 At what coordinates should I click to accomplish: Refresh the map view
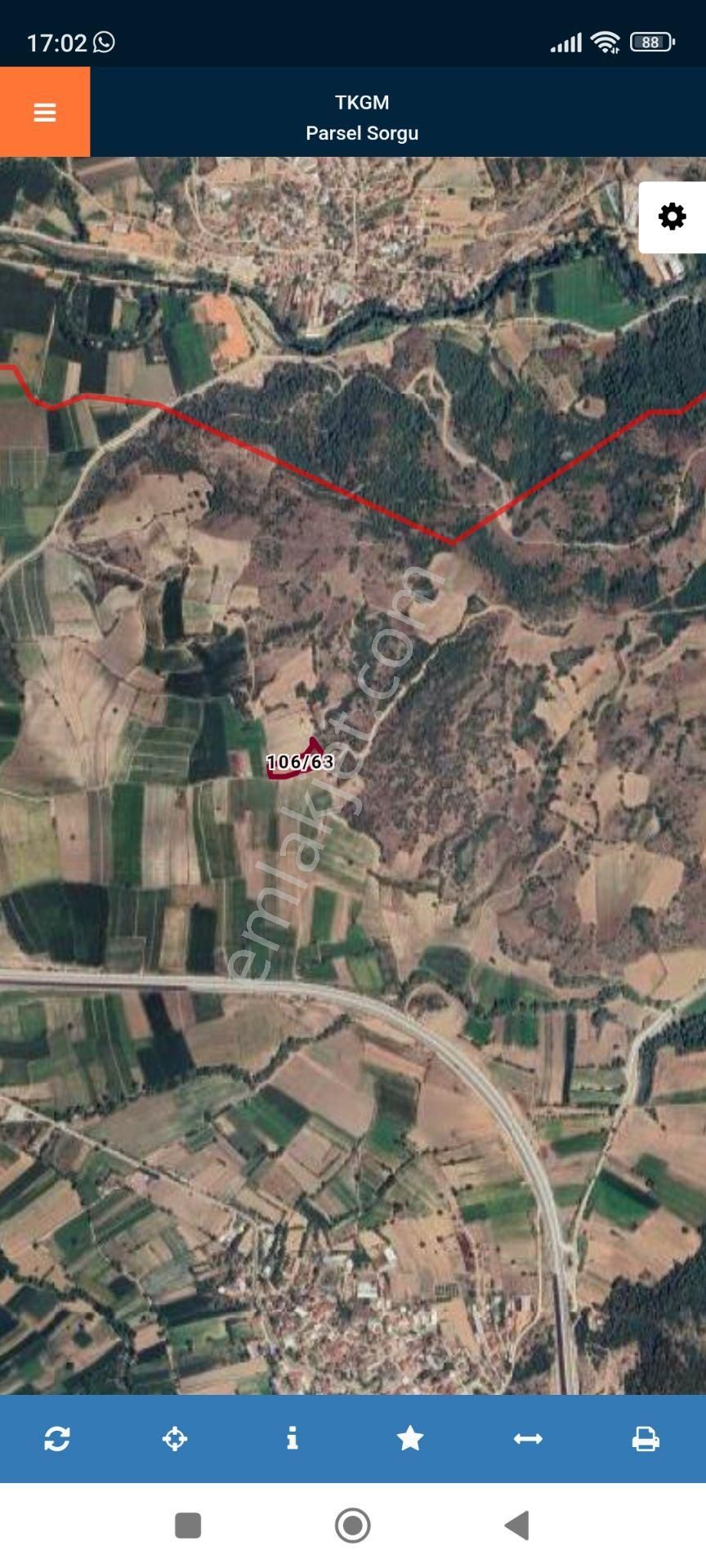click(58, 1440)
